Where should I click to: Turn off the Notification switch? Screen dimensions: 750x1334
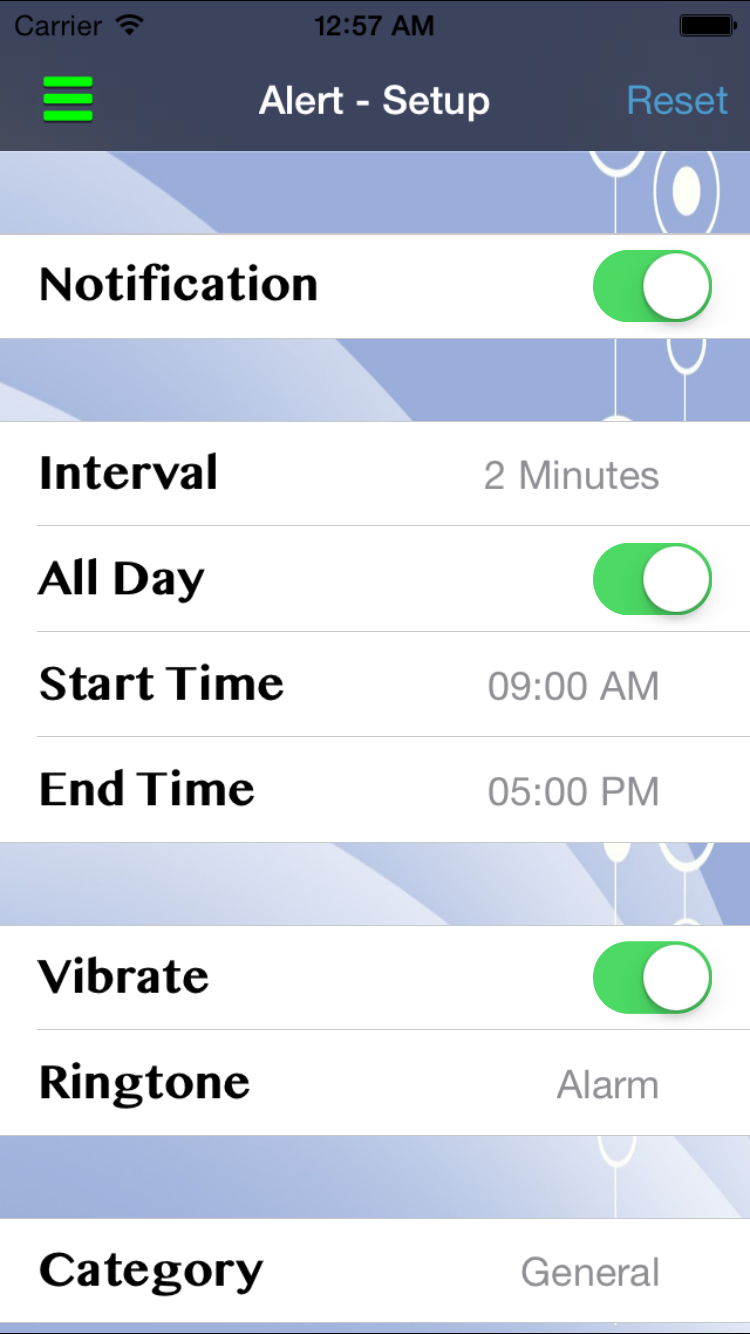pos(652,286)
